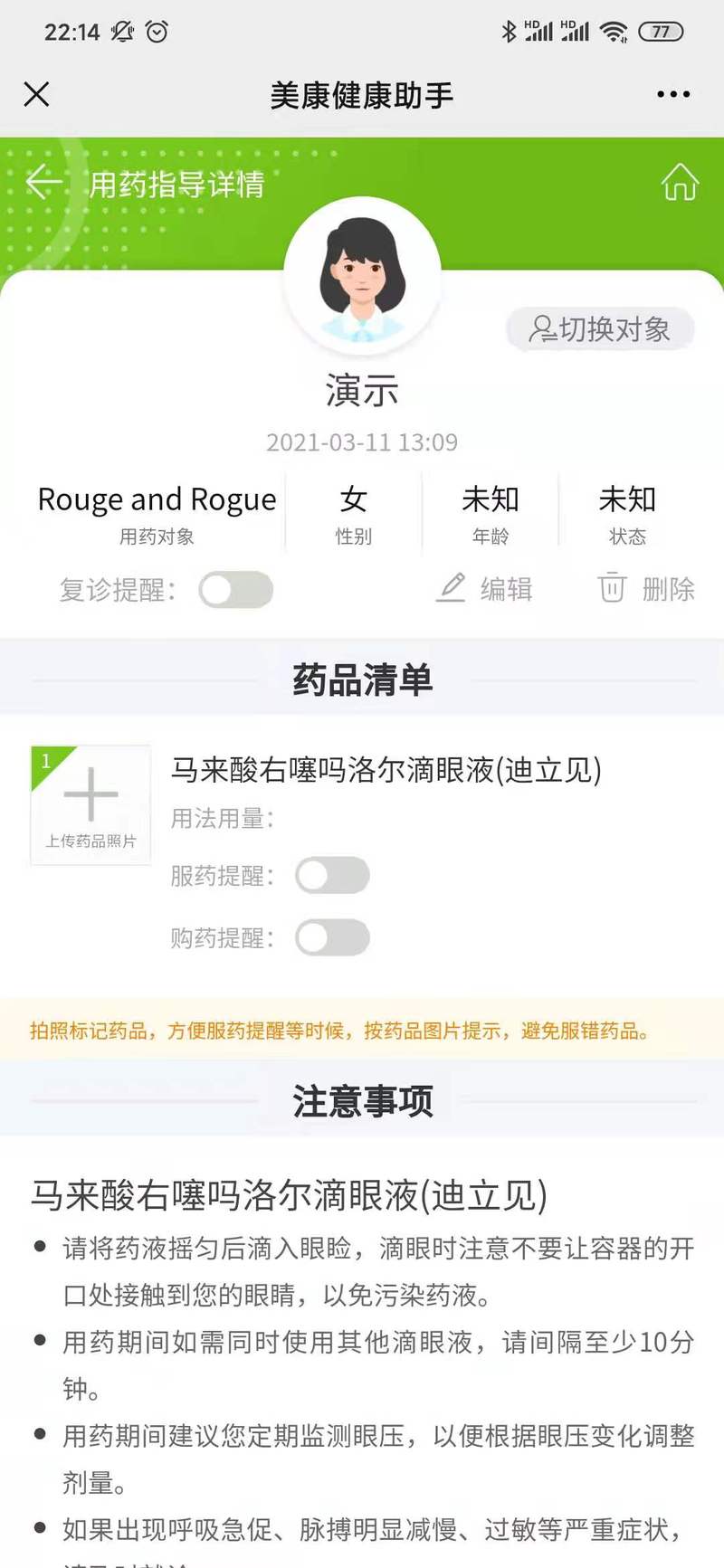Toggle the 复诊提醒 switch
This screenshot has width=724, height=1568.
pos(236,590)
